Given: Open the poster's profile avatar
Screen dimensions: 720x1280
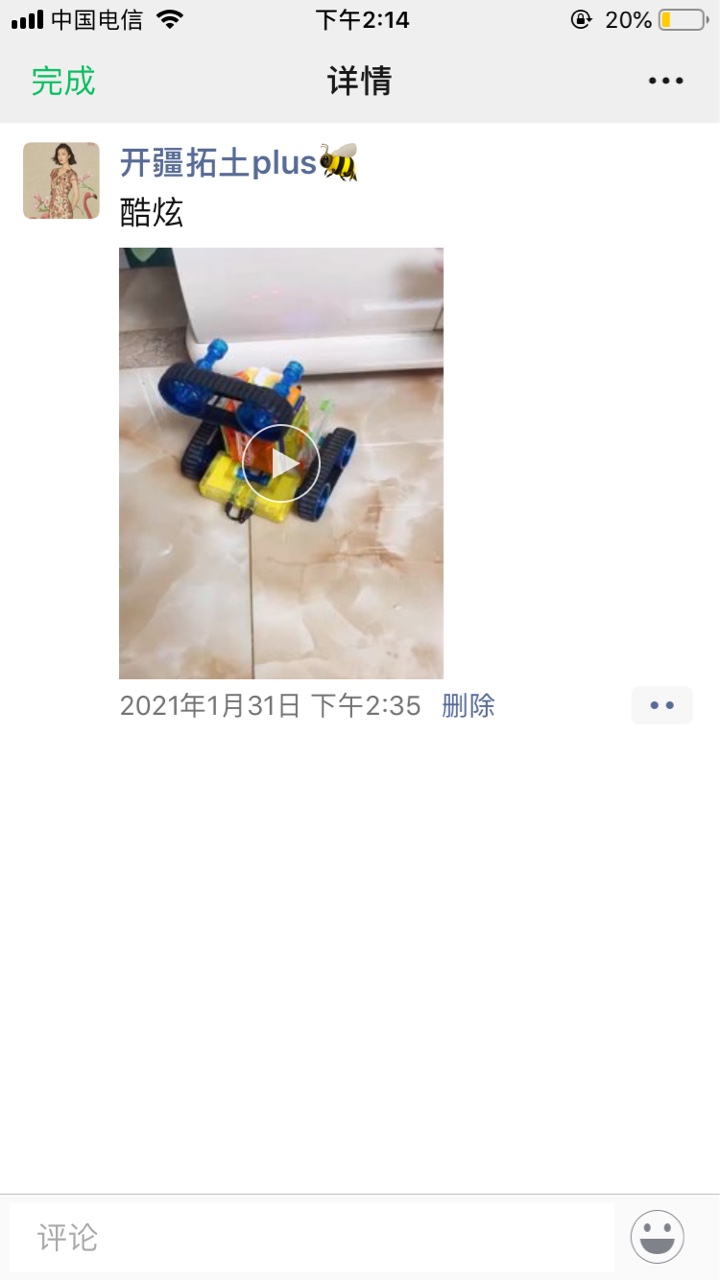Looking at the screenshot, I should click(61, 180).
